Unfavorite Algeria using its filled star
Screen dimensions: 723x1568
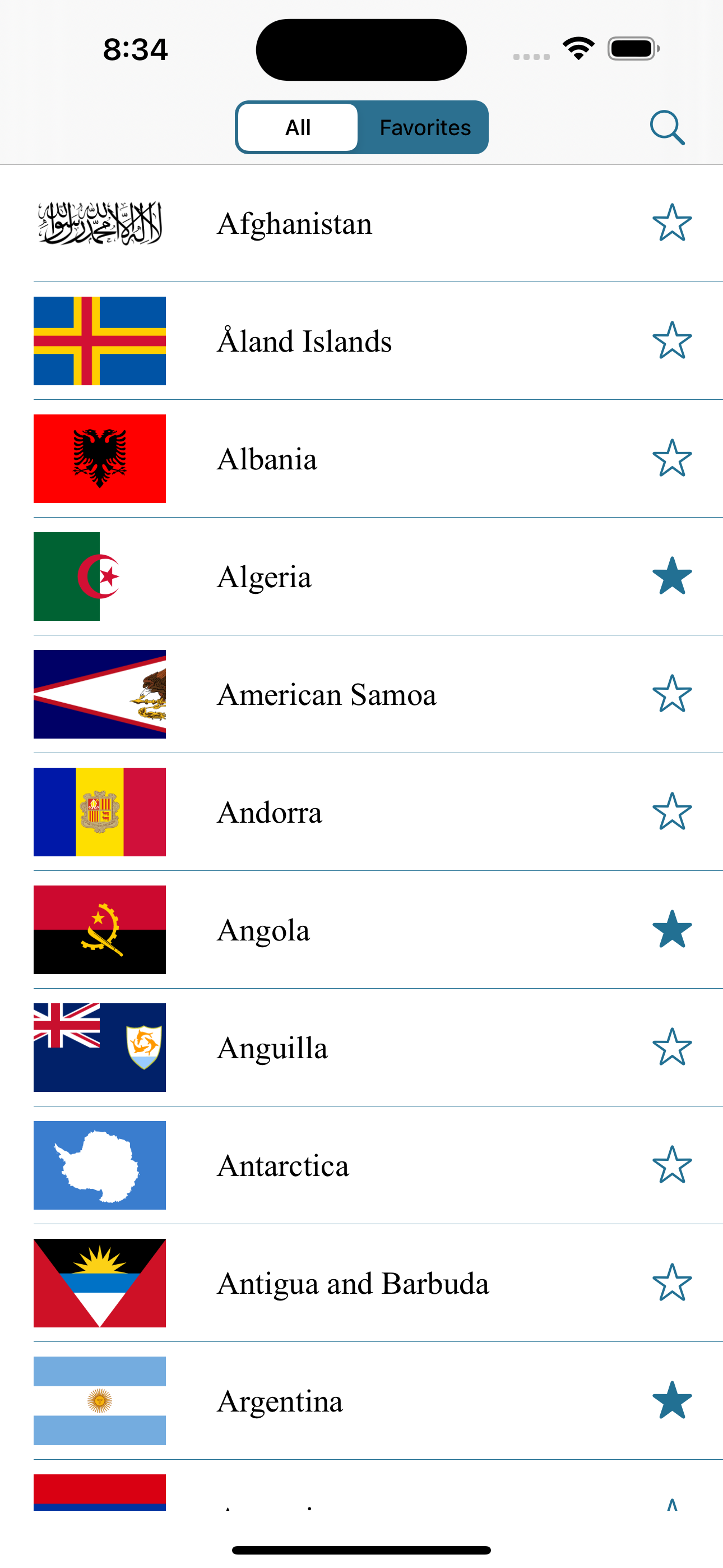pos(672,576)
